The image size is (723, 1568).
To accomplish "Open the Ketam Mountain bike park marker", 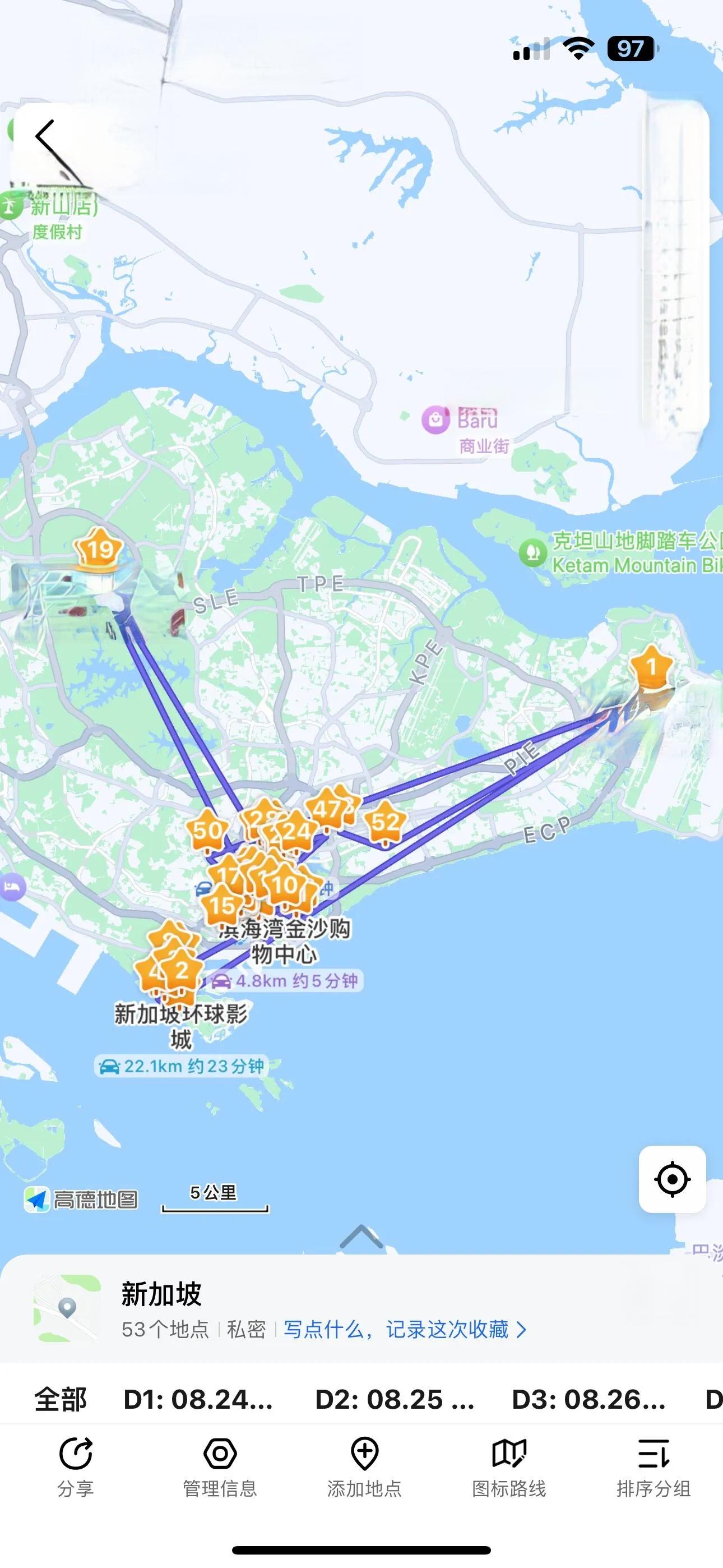I will [x=533, y=553].
